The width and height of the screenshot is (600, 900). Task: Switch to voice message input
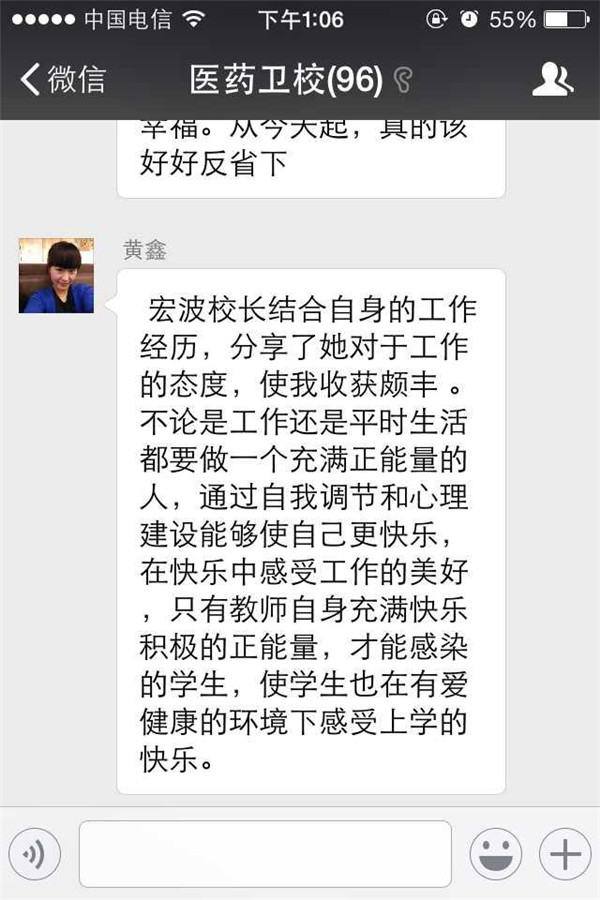pyautogui.click(x=34, y=854)
